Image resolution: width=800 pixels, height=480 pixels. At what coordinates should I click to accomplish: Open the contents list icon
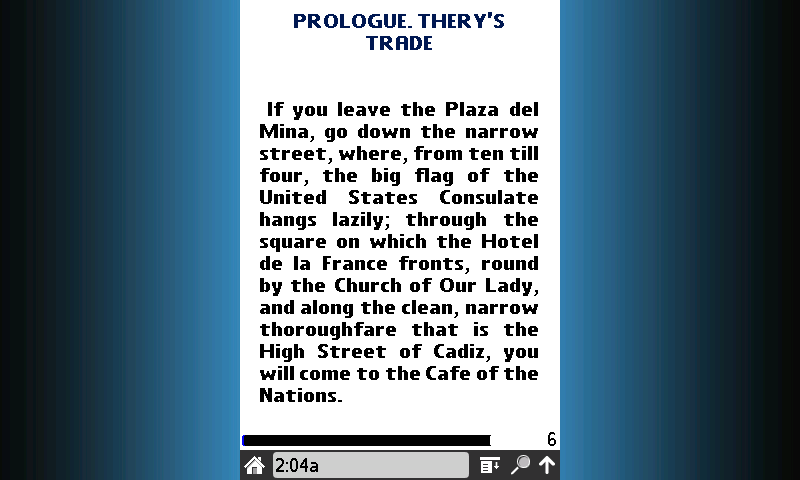coord(489,465)
